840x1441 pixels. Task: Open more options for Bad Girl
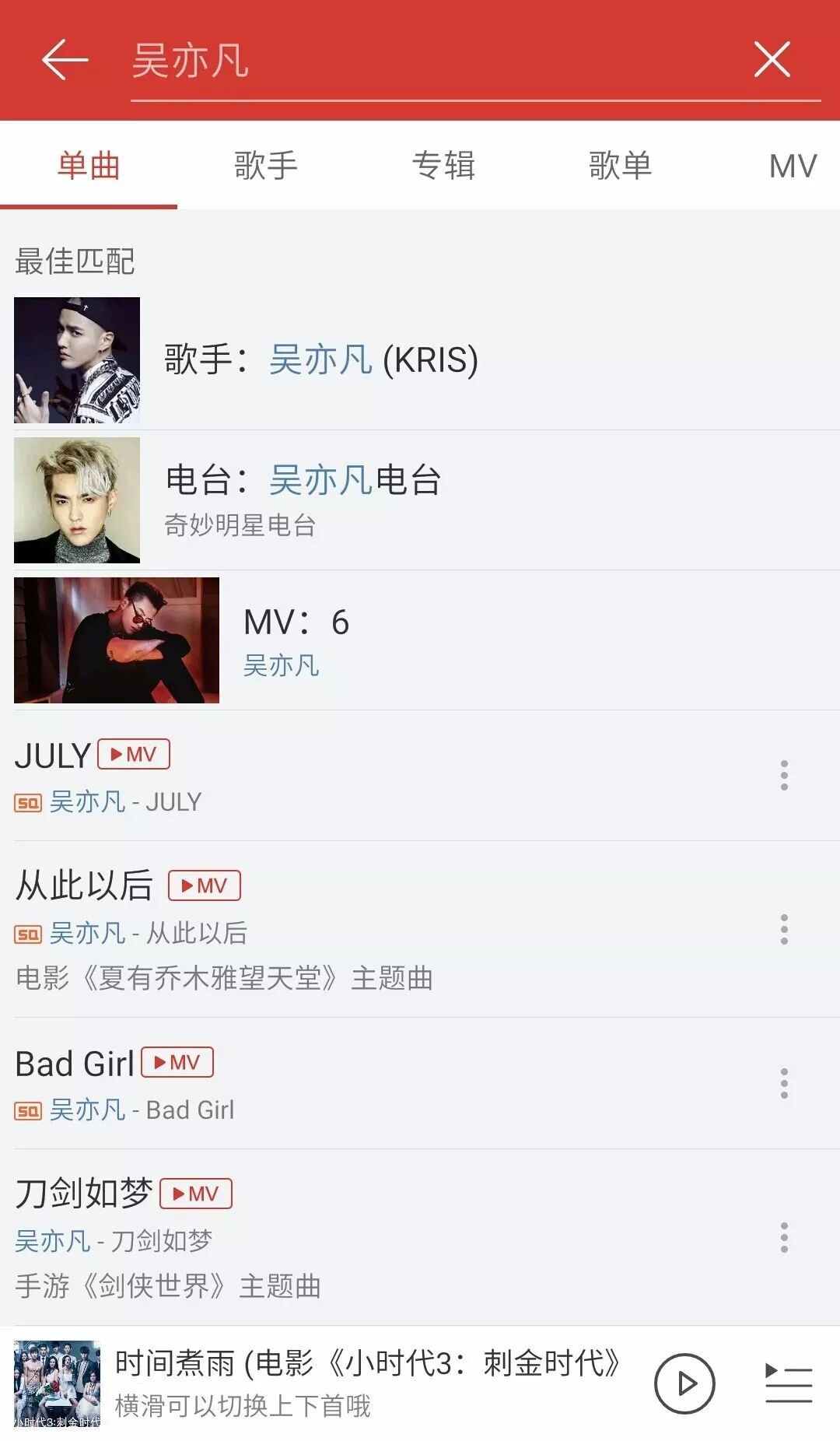[x=784, y=1084]
